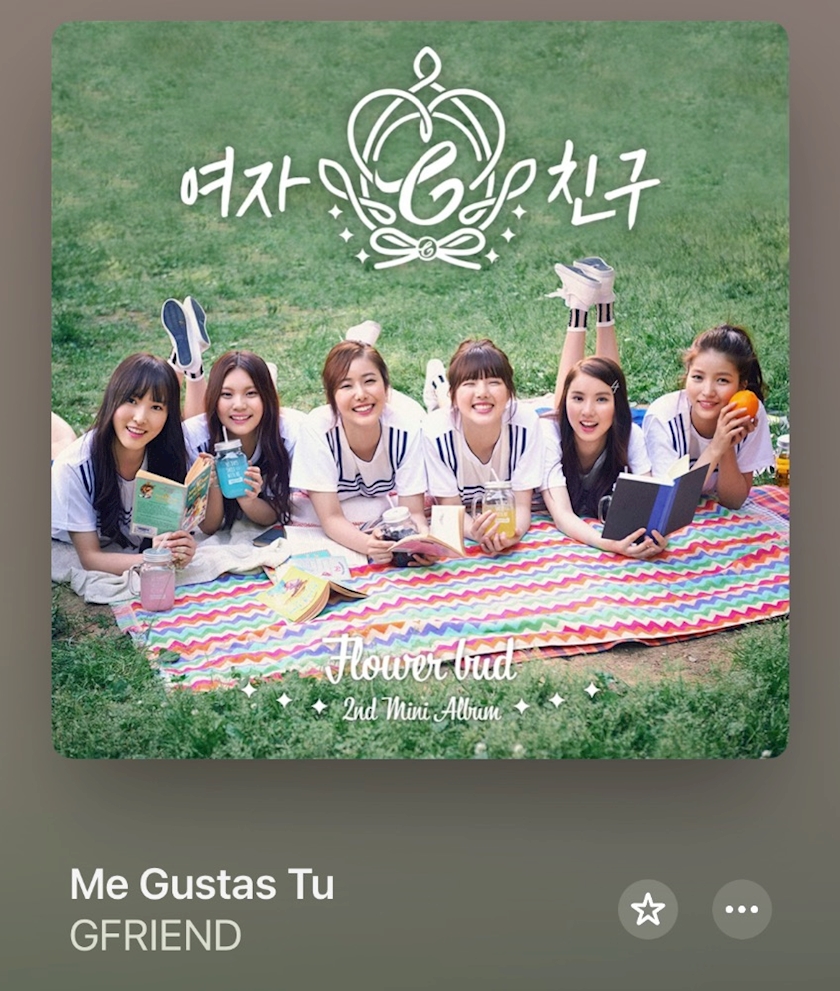
Task: Tap the Flower Bud album artwork
Action: pyautogui.click(x=420, y=390)
